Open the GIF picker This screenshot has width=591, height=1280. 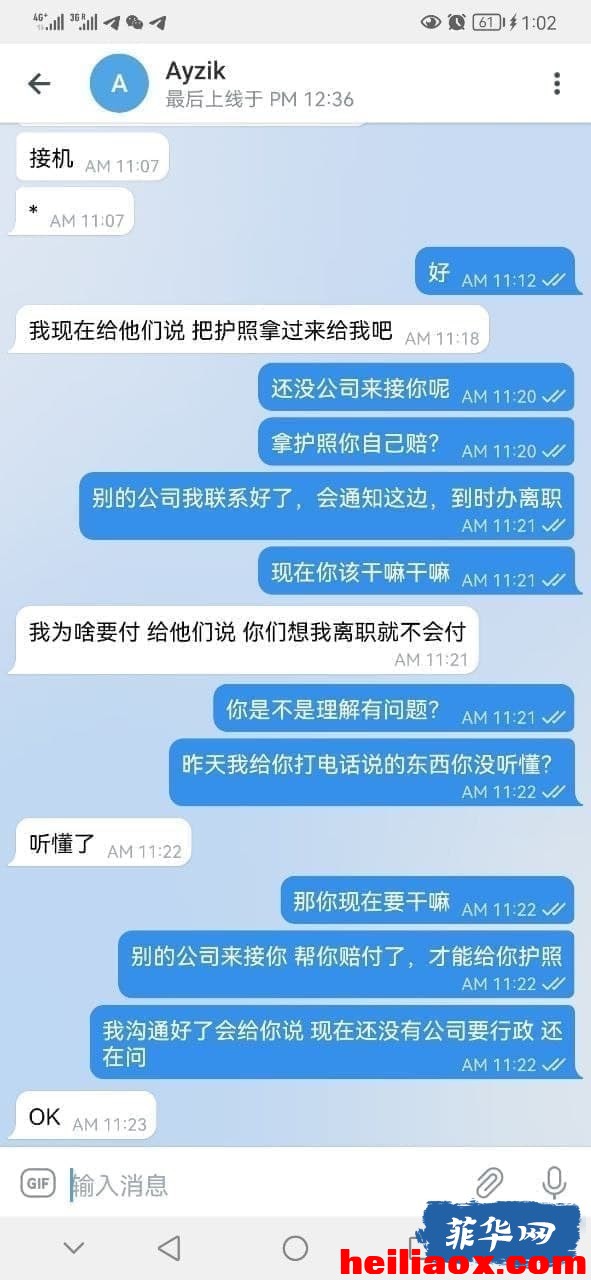[x=38, y=1184]
